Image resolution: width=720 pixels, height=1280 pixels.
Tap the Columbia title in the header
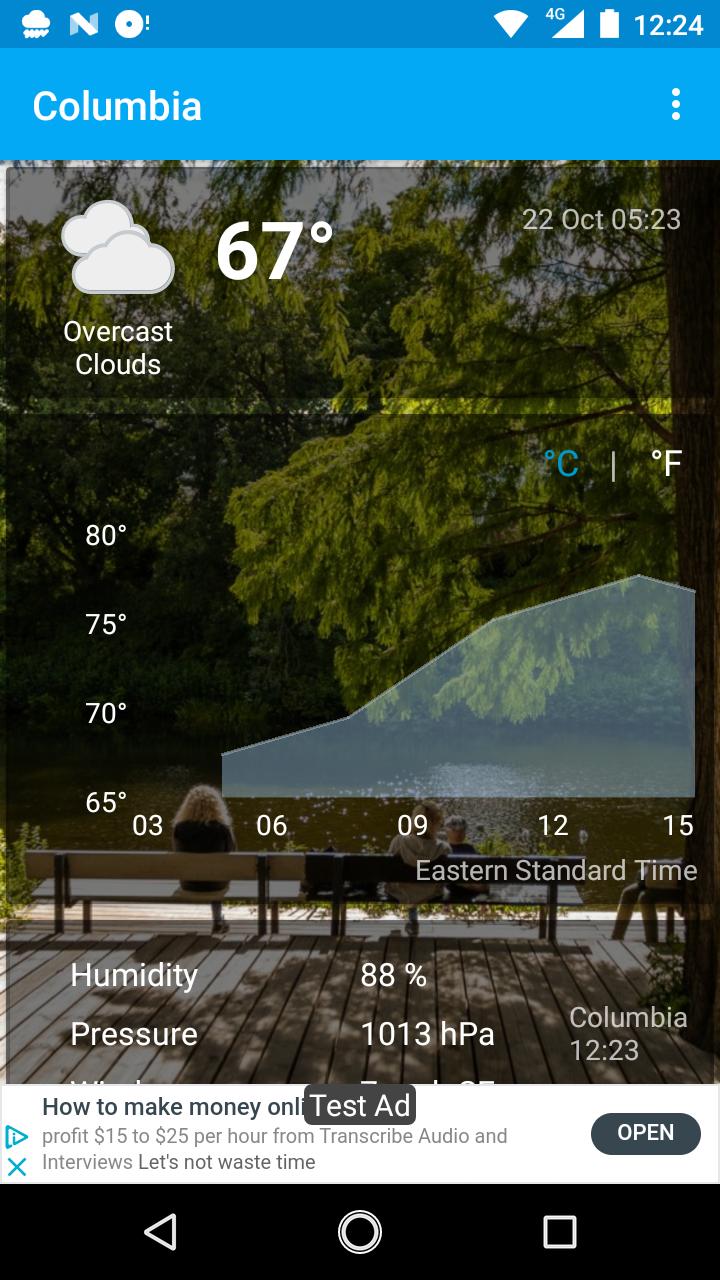click(x=116, y=104)
